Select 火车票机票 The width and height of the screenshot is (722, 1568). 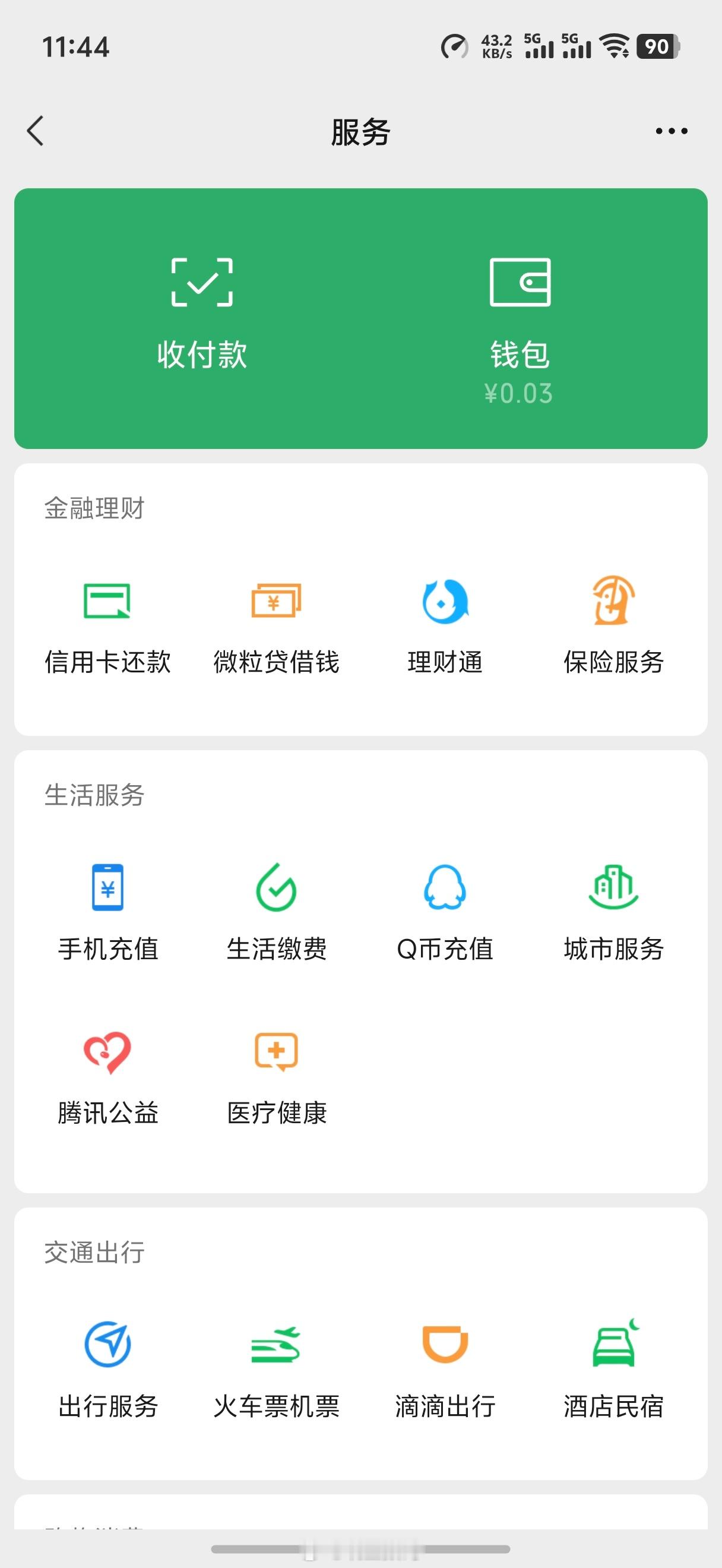(276, 1370)
